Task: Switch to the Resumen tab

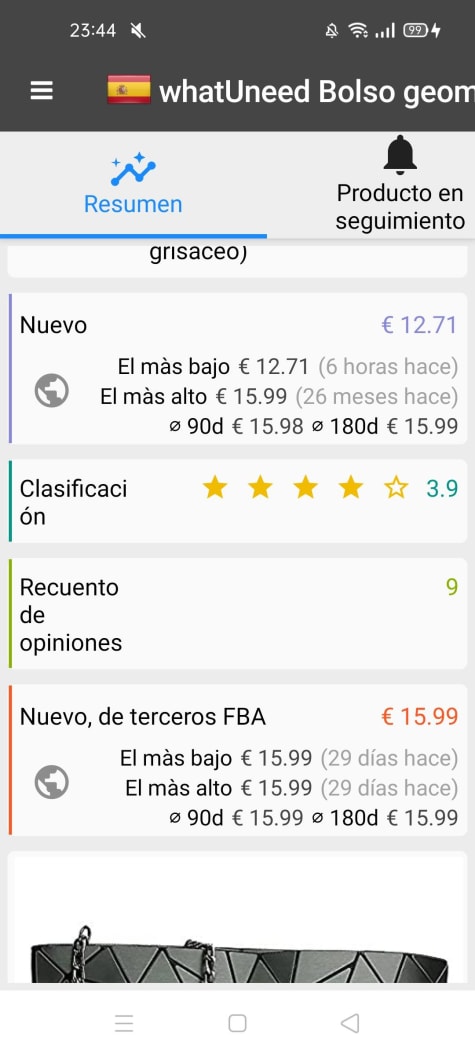Action: tap(133, 184)
